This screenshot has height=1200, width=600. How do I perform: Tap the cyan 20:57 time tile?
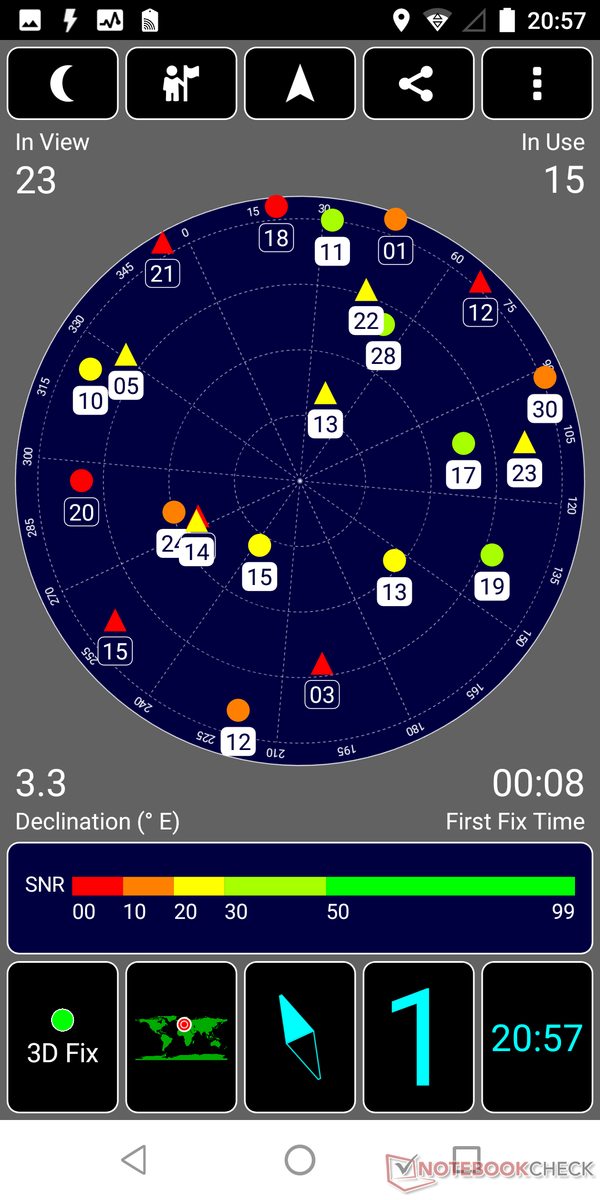(x=537, y=1037)
